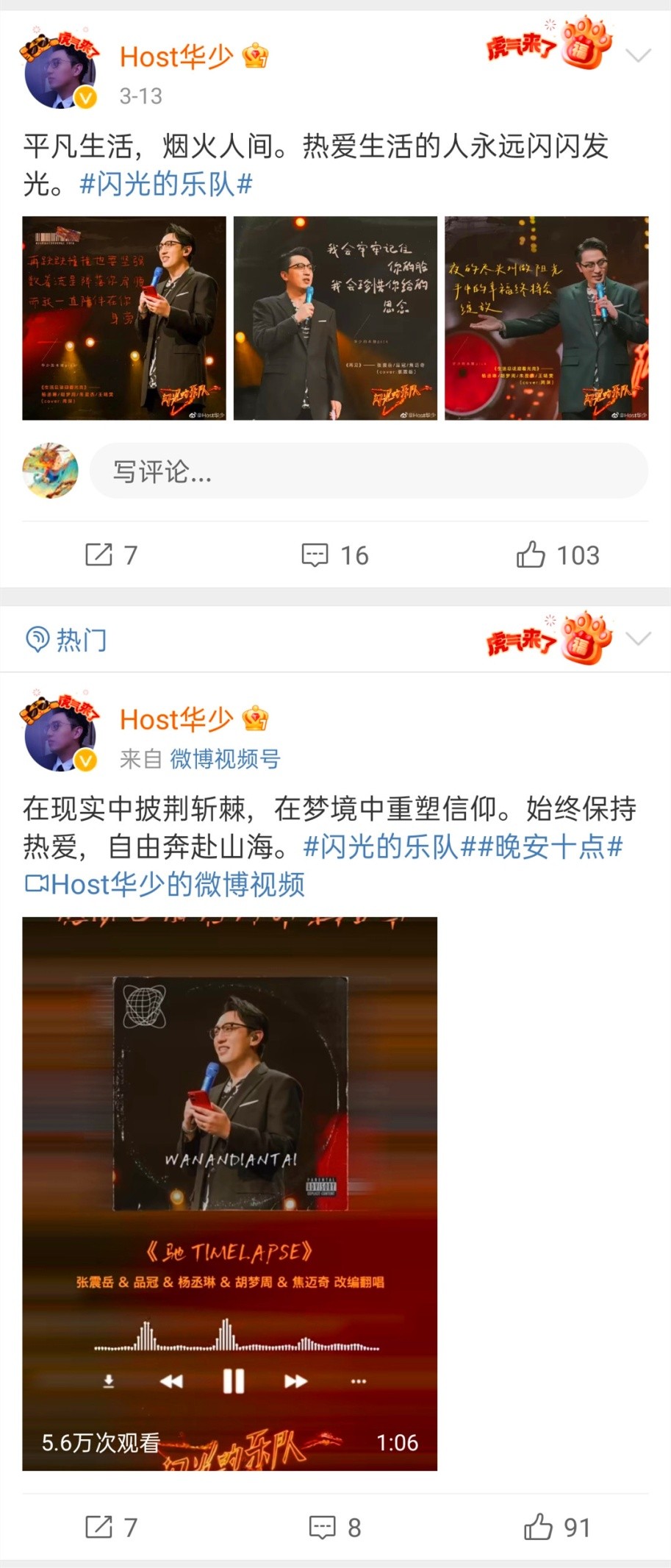Tap the download icon in the video player
Screen dimensions: 671x1568
click(x=107, y=1382)
